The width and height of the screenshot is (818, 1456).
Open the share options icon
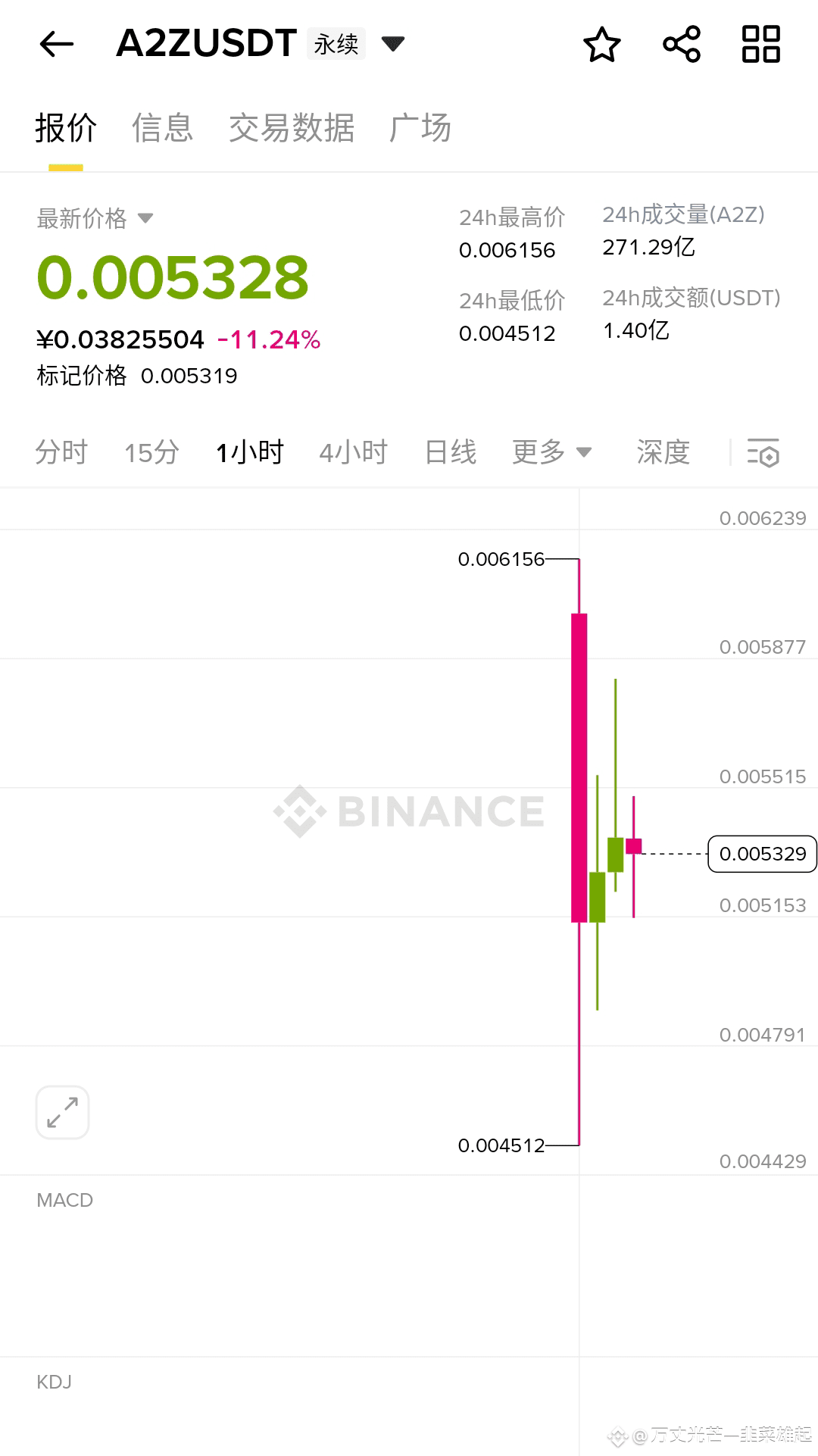click(681, 45)
